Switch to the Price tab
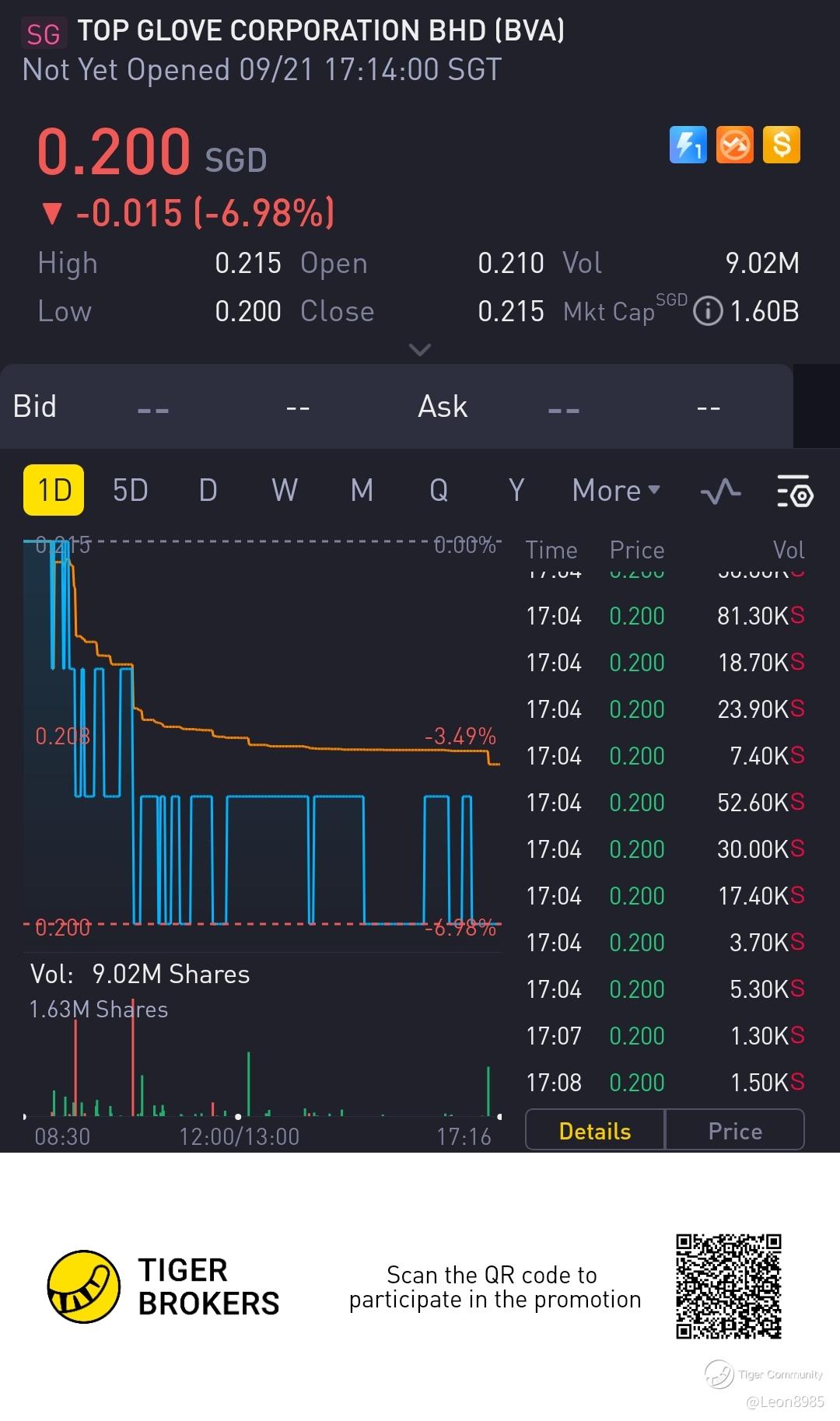 [734, 1131]
